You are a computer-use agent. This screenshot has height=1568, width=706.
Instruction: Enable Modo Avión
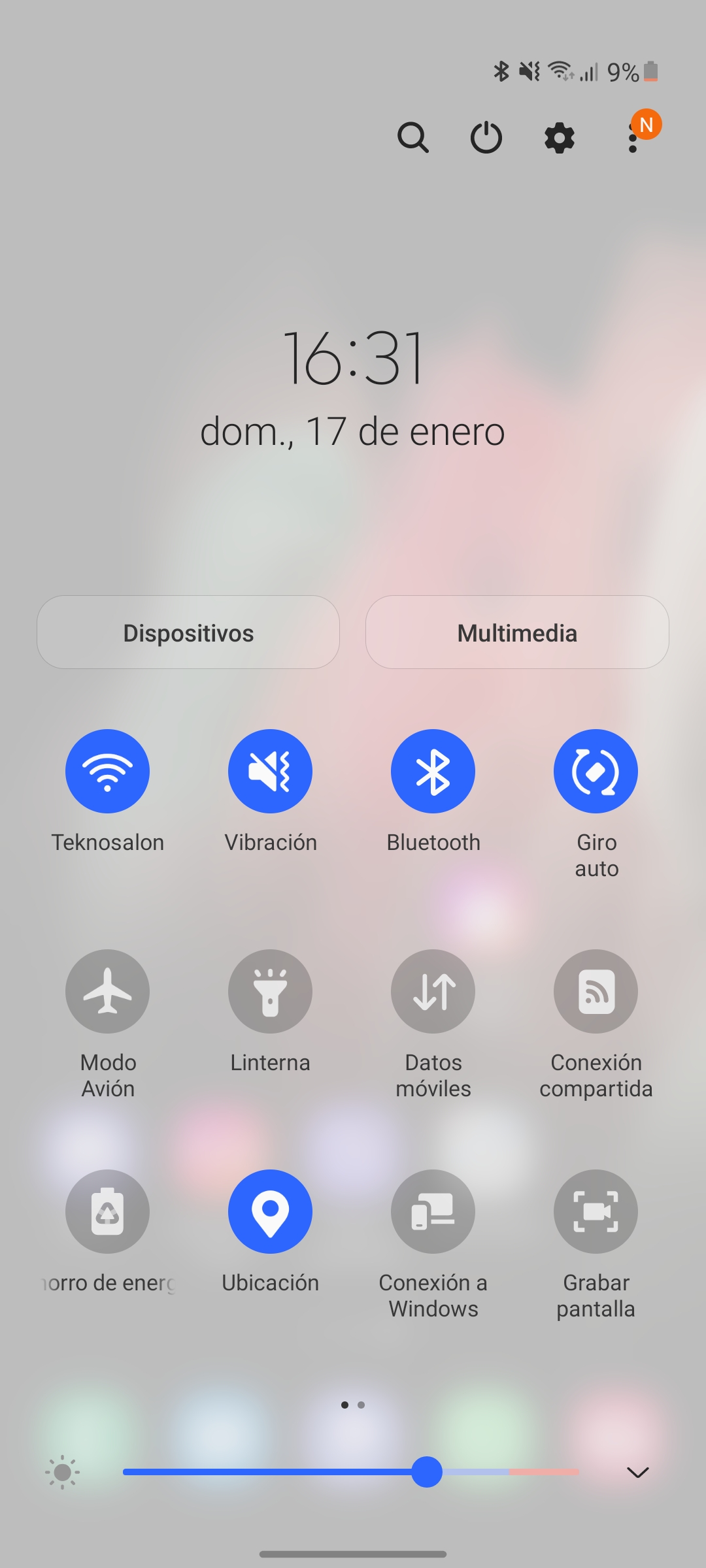click(x=107, y=991)
